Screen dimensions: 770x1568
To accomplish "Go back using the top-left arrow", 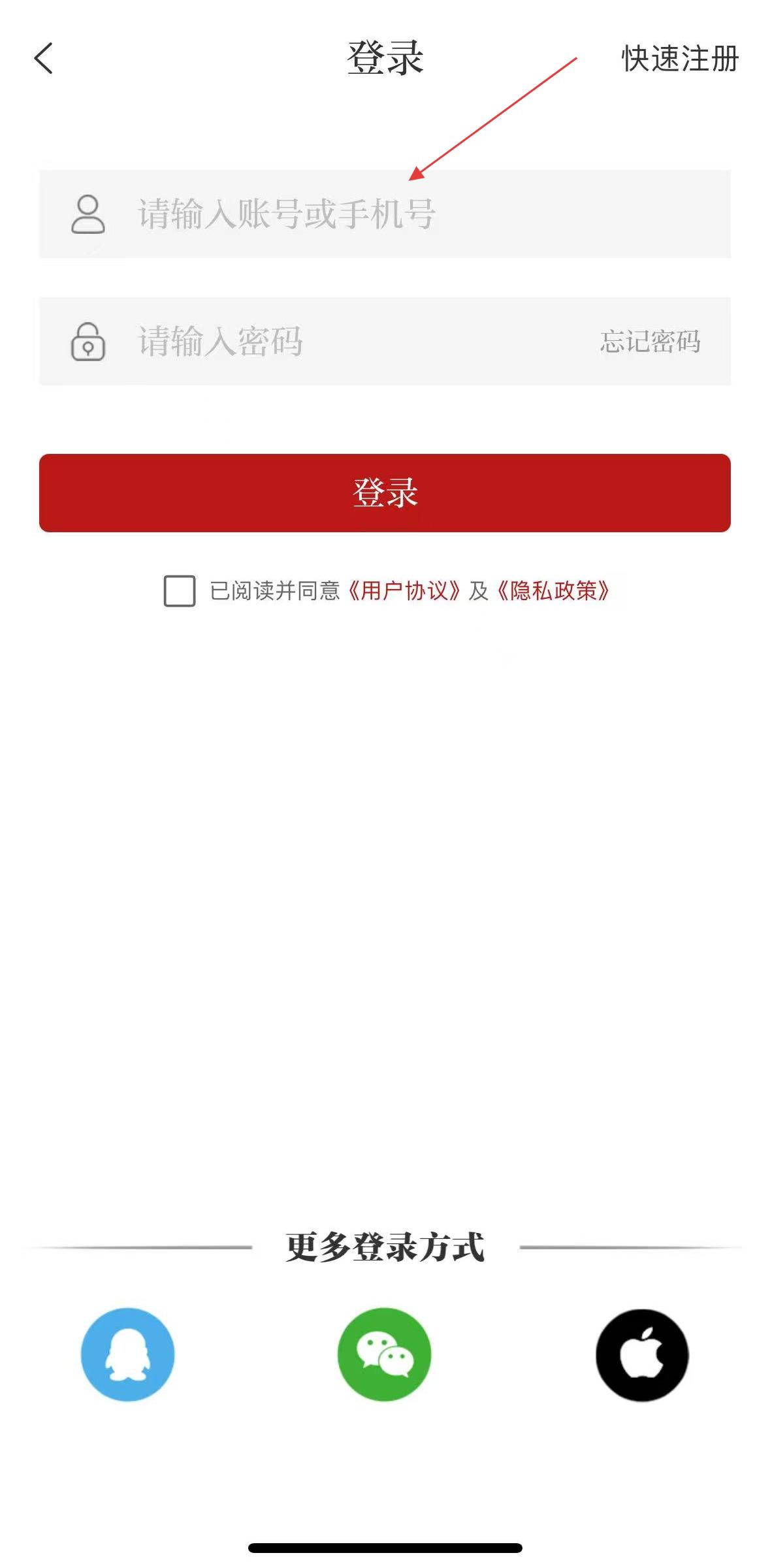I will coord(43,59).
